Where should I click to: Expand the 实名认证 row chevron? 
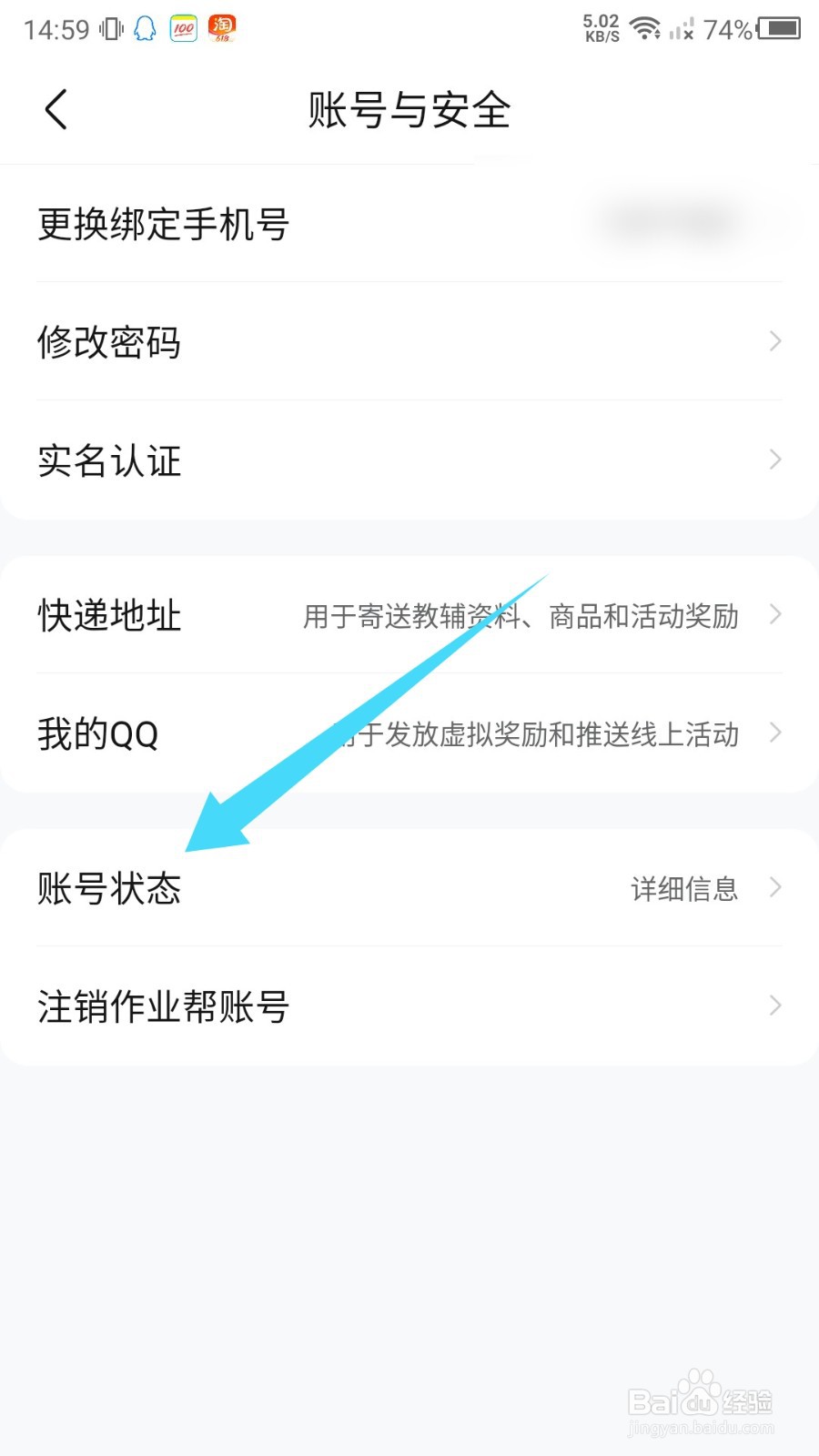[774, 460]
